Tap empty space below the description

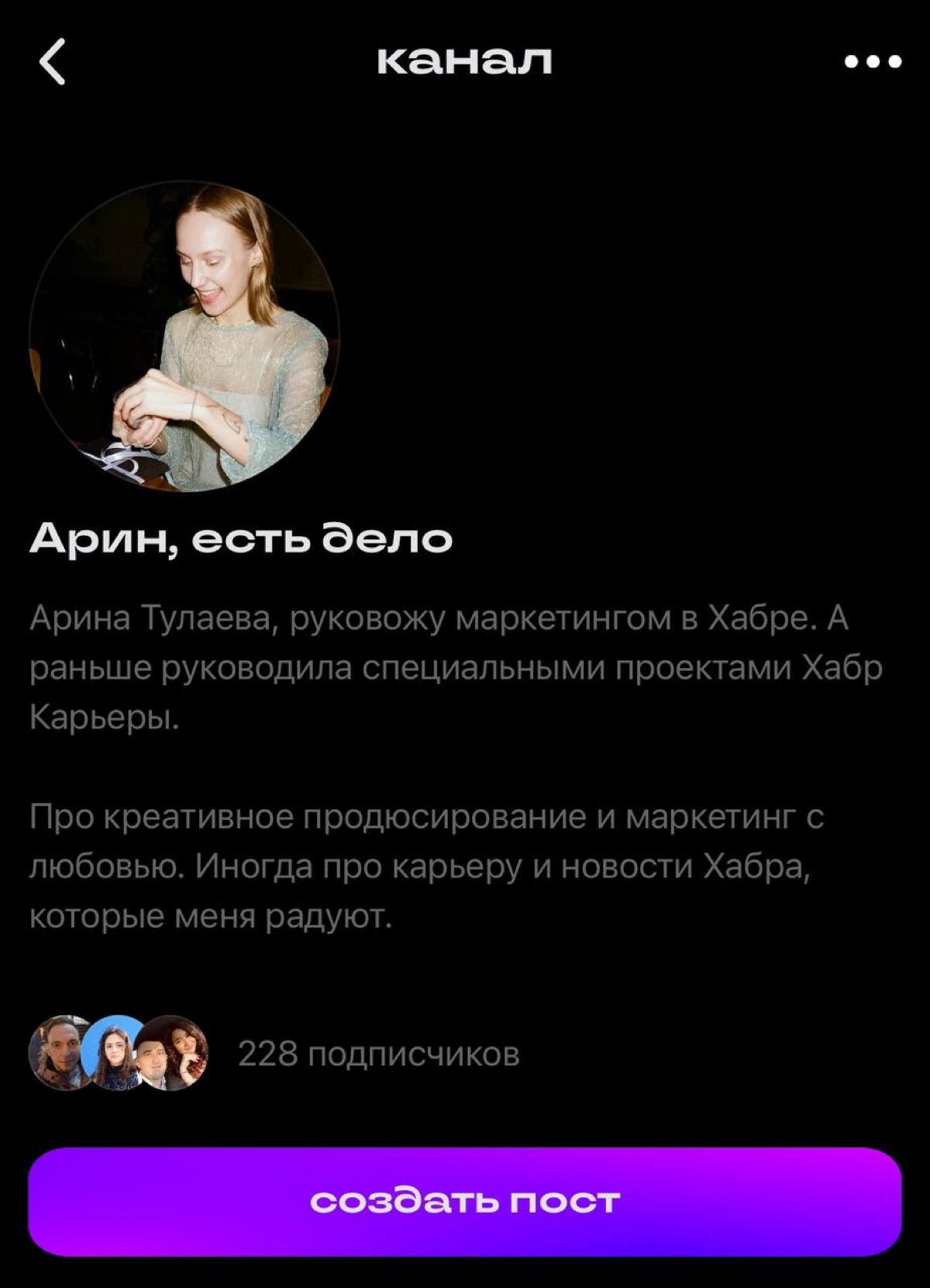pyautogui.click(x=465, y=969)
